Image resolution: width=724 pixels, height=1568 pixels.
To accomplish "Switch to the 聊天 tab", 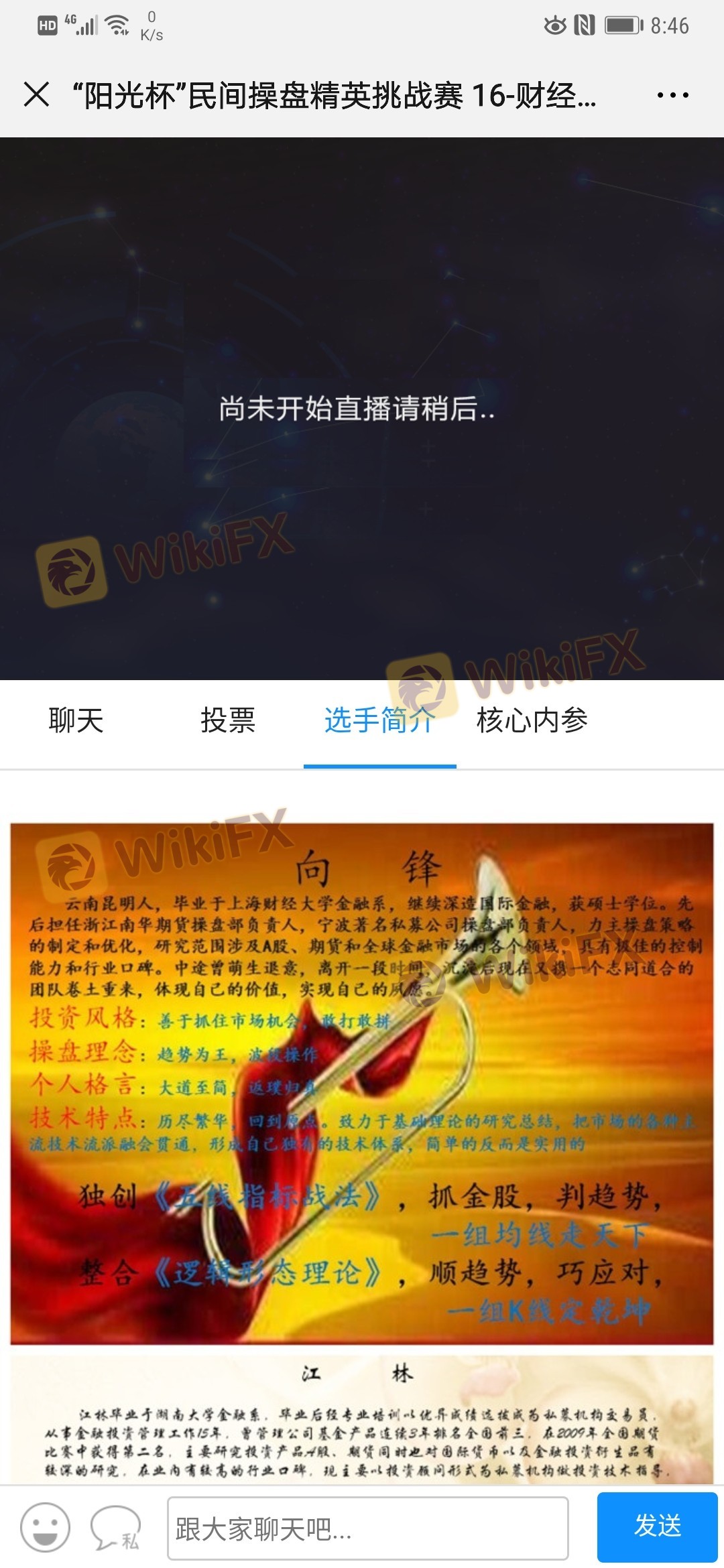I will (76, 721).
